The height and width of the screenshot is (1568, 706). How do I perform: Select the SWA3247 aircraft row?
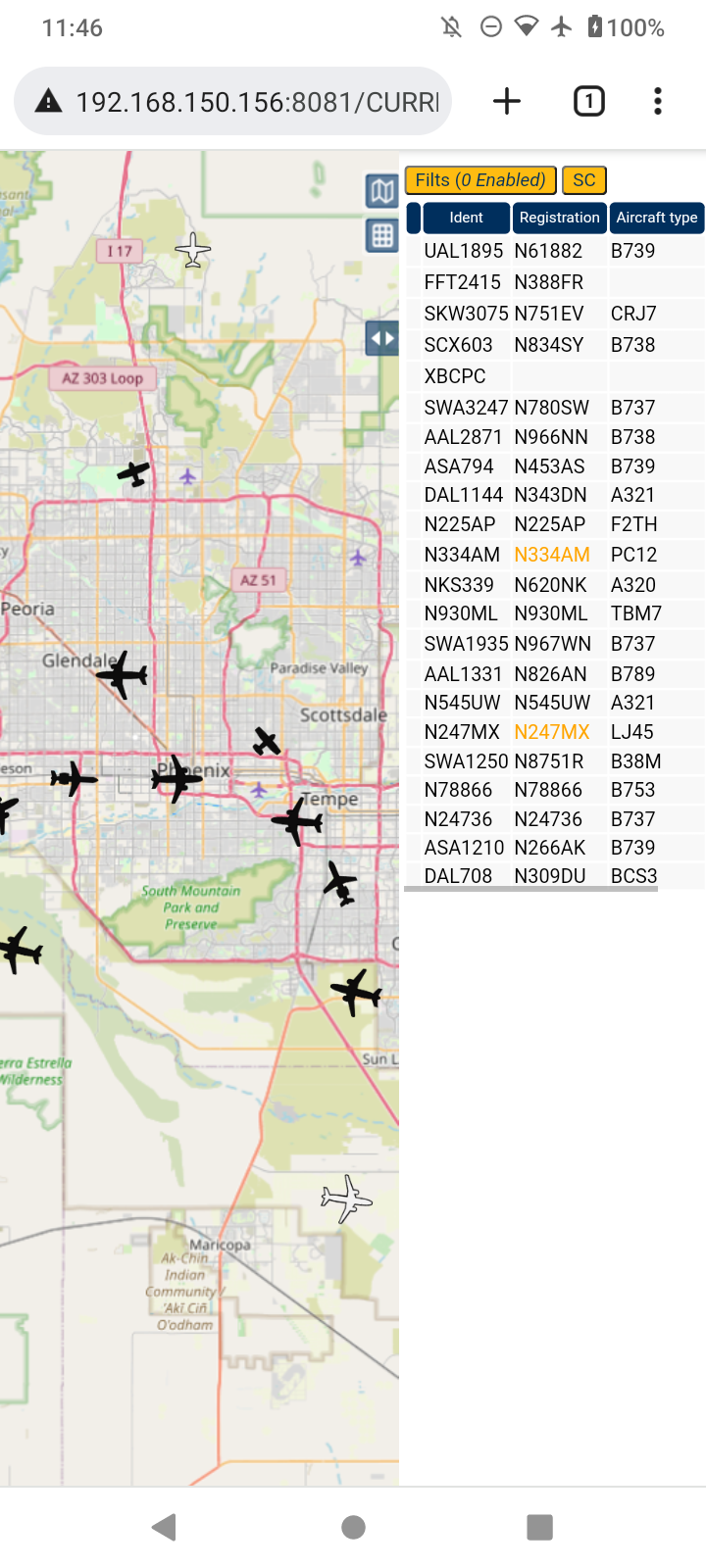pyautogui.click(x=555, y=408)
